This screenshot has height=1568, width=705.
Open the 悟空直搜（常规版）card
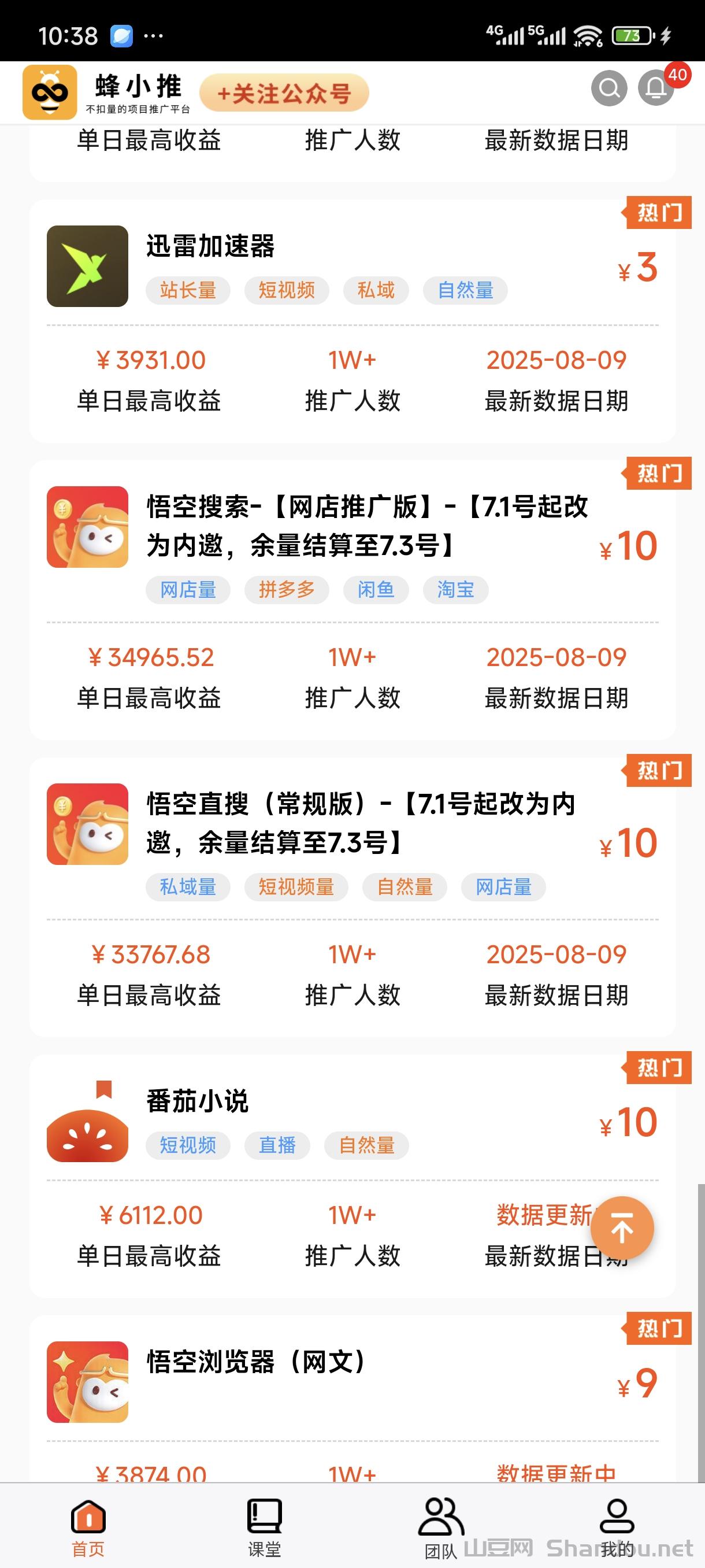(x=360, y=823)
